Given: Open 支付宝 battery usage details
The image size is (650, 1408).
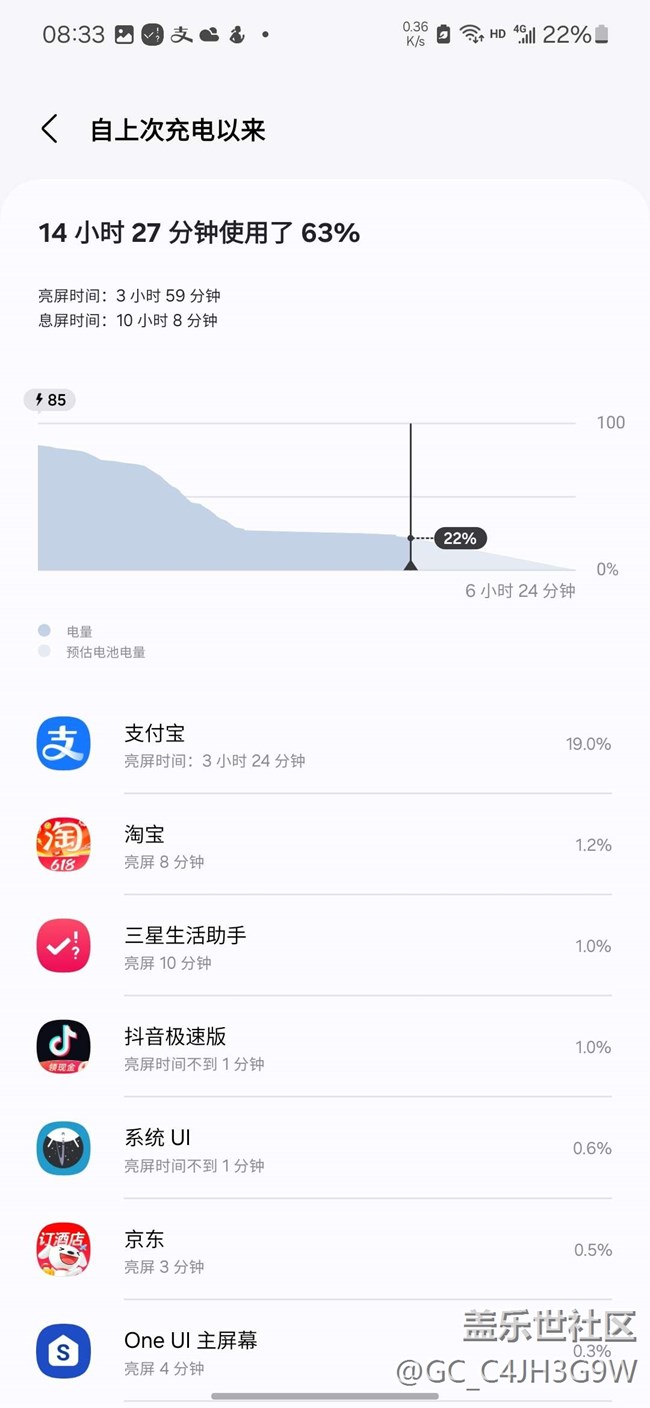Looking at the screenshot, I should point(324,745).
